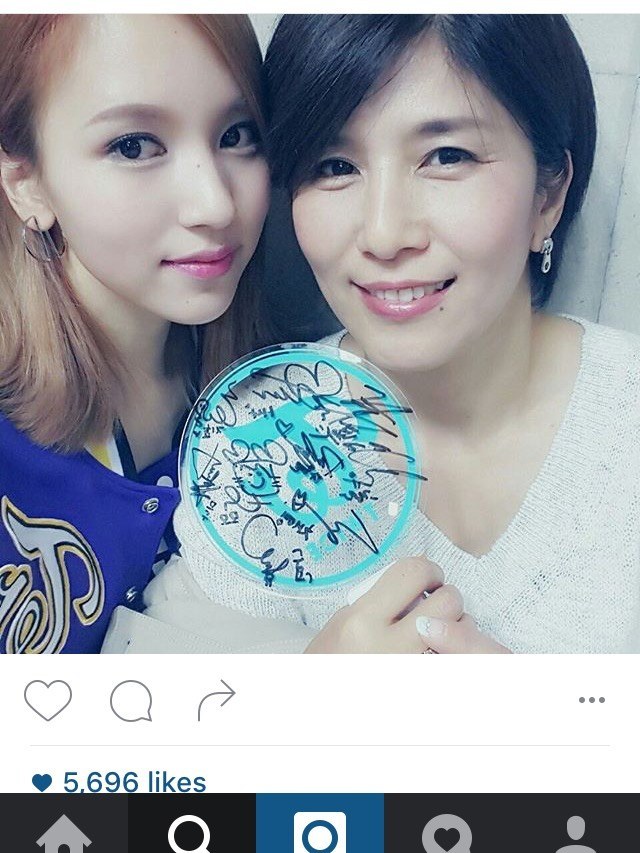Share this post via the arrow icon

pos(216,700)
